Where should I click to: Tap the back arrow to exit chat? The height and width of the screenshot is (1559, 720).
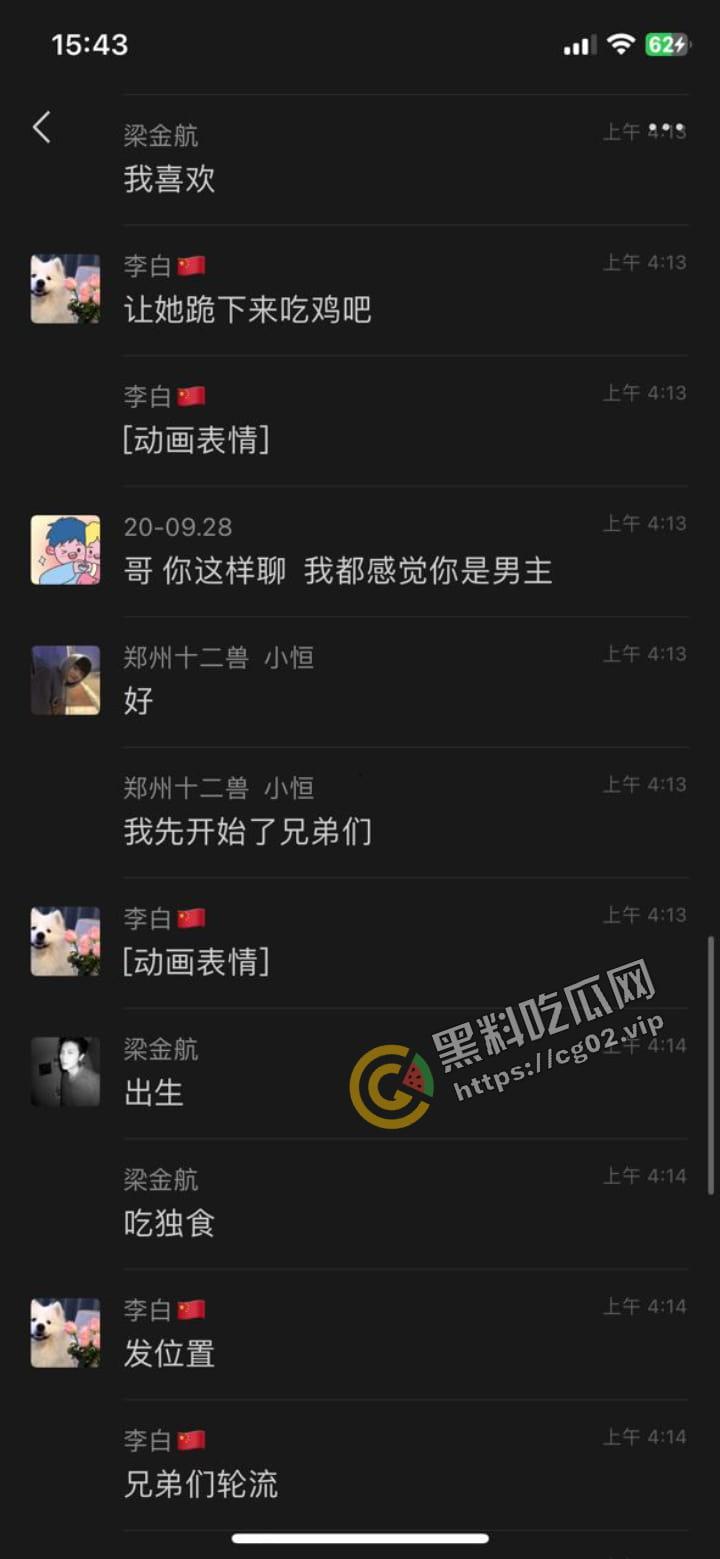click(x=40, y=128)
